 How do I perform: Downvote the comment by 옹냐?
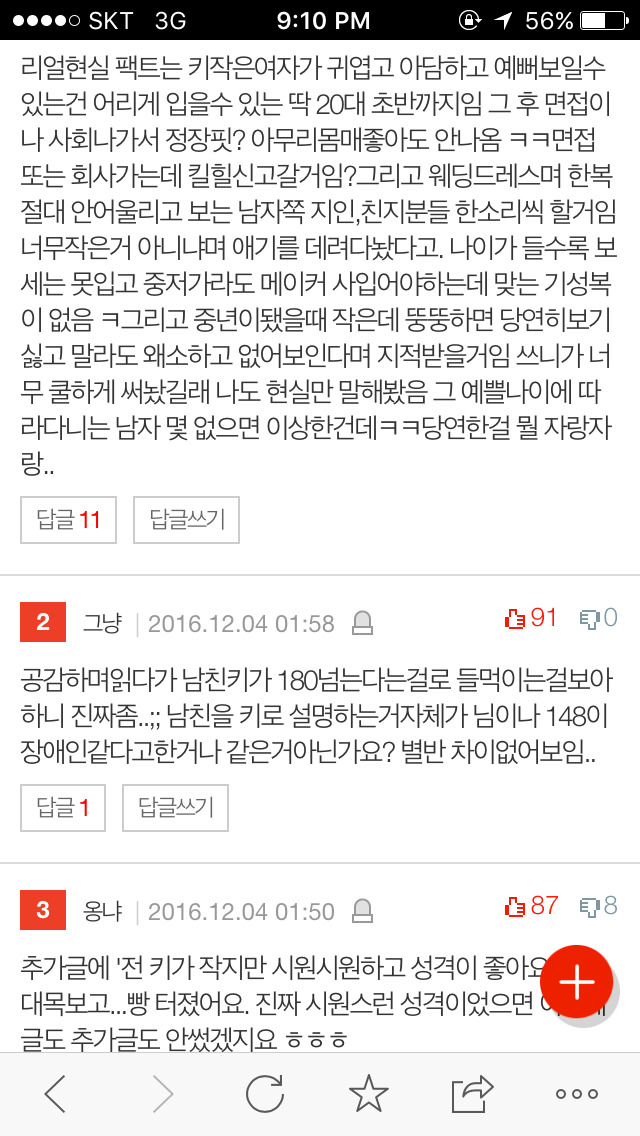pyautogui.click(x=598, y=907)
